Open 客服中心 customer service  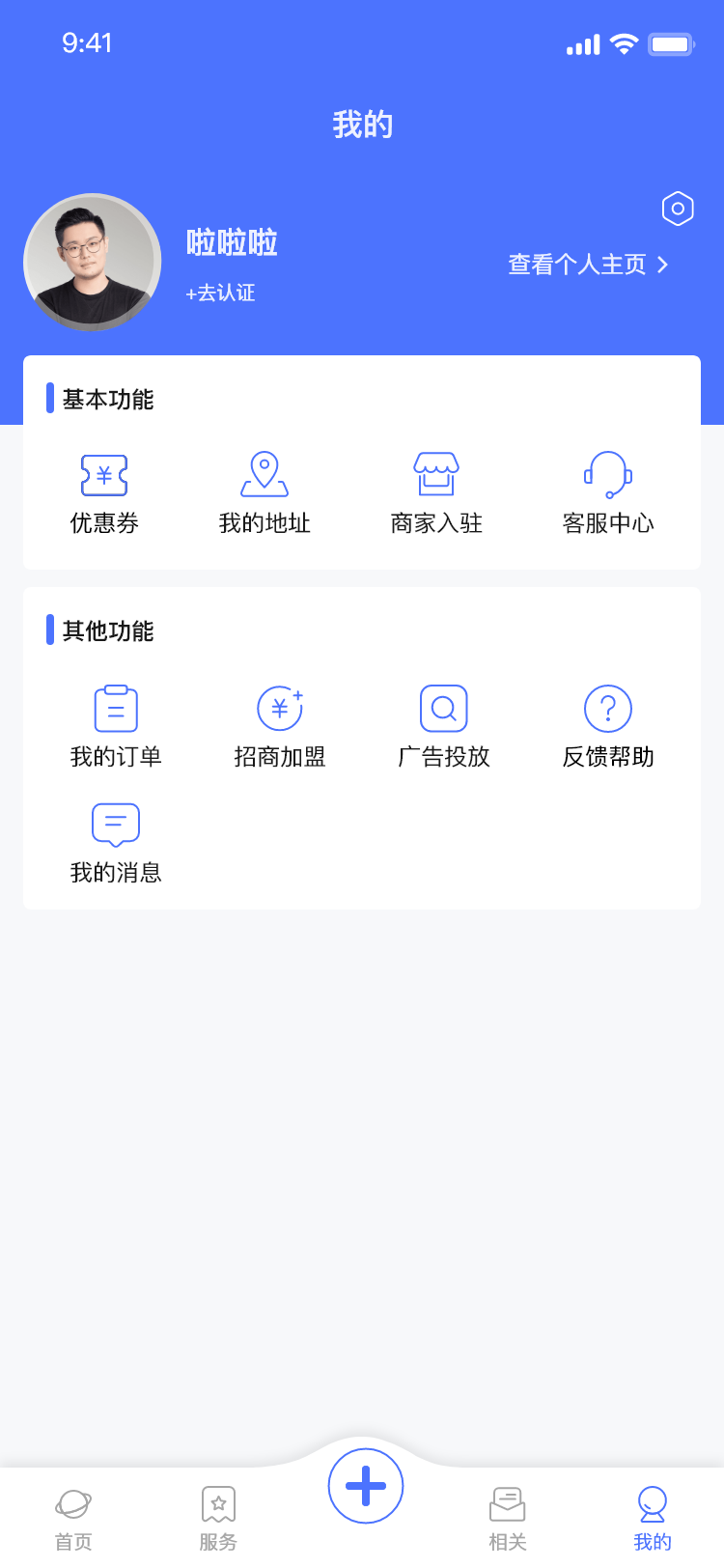[x=608, y=493]
